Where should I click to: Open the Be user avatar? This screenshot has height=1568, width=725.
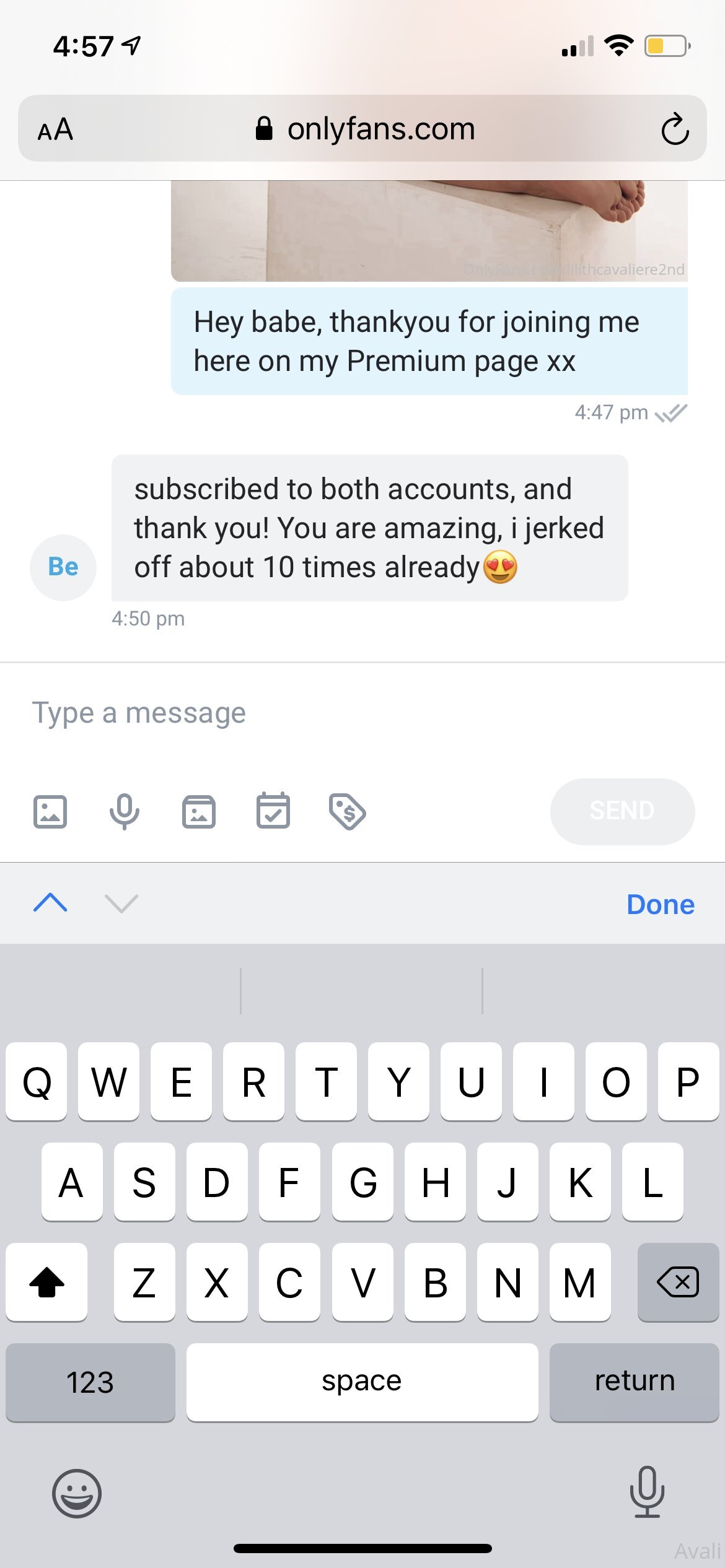click(63, 567)
